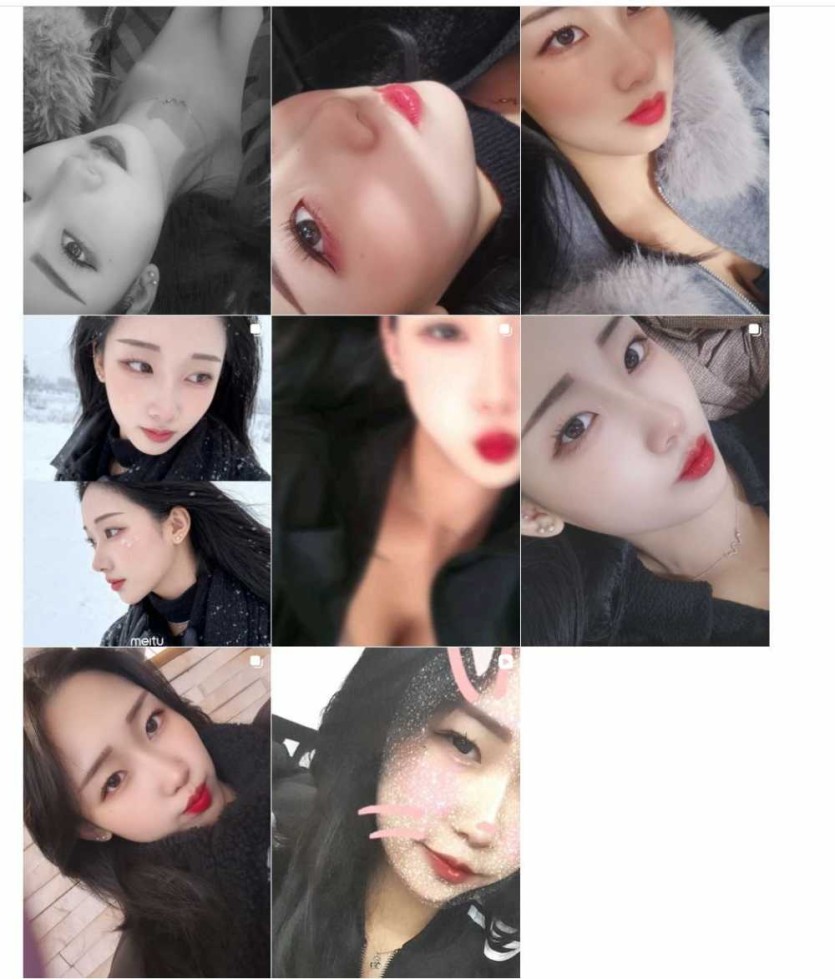835x979 pixels.
Task: Open the upside-down color close-up post
Action: [395, 161]
